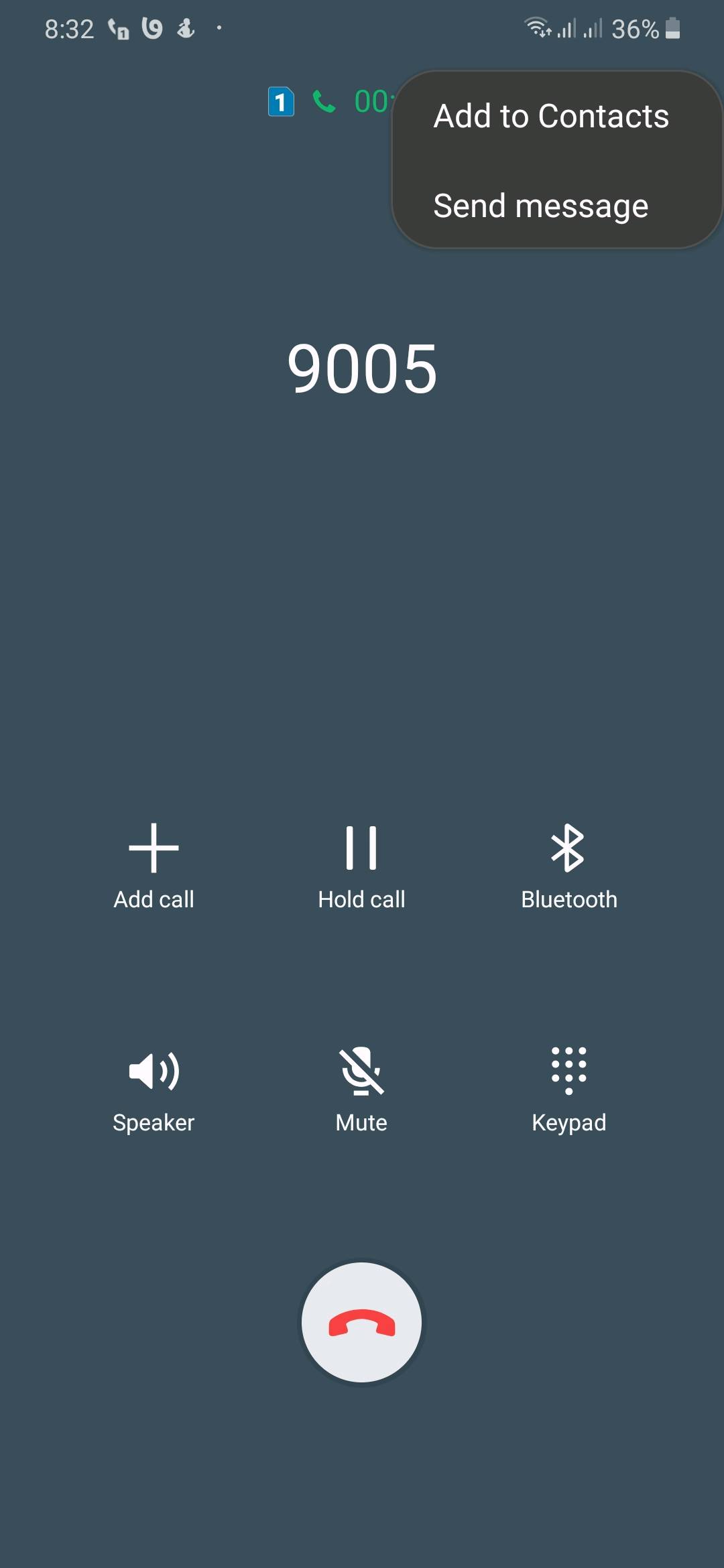
Task: Tap the red end call icon
Action: click(x=361, y=1323)
